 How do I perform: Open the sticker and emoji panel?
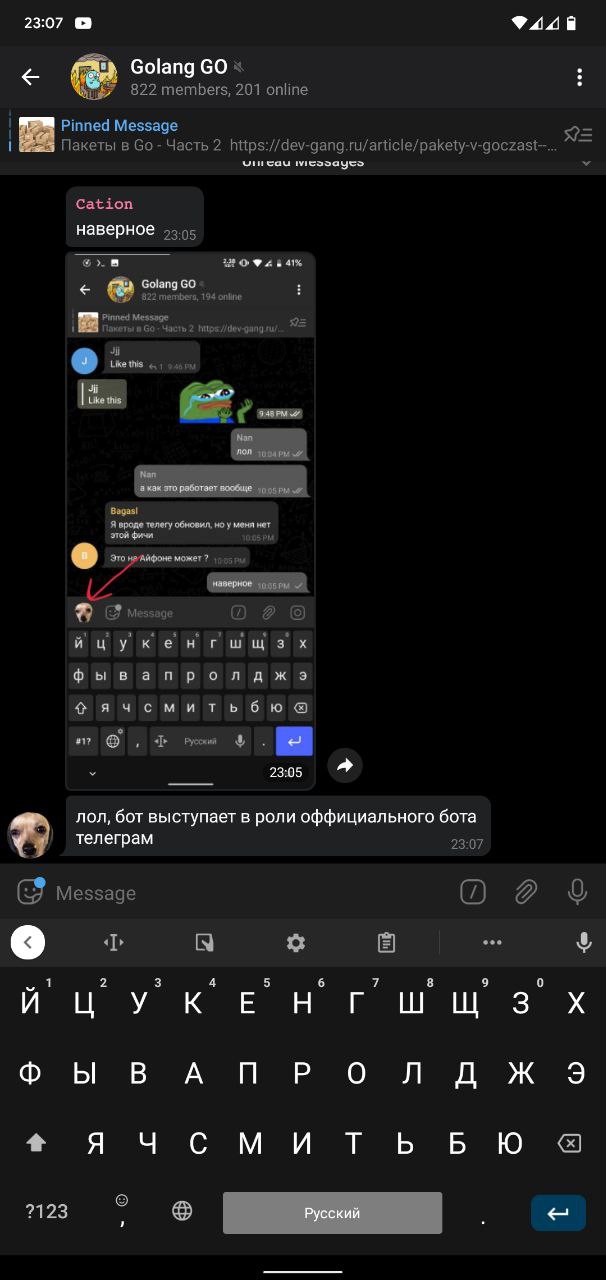pos(30,892)
